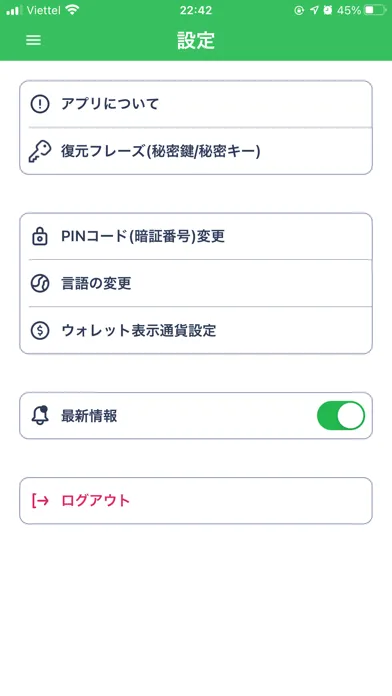Open the hamburger drawer menu

point(33,40)
